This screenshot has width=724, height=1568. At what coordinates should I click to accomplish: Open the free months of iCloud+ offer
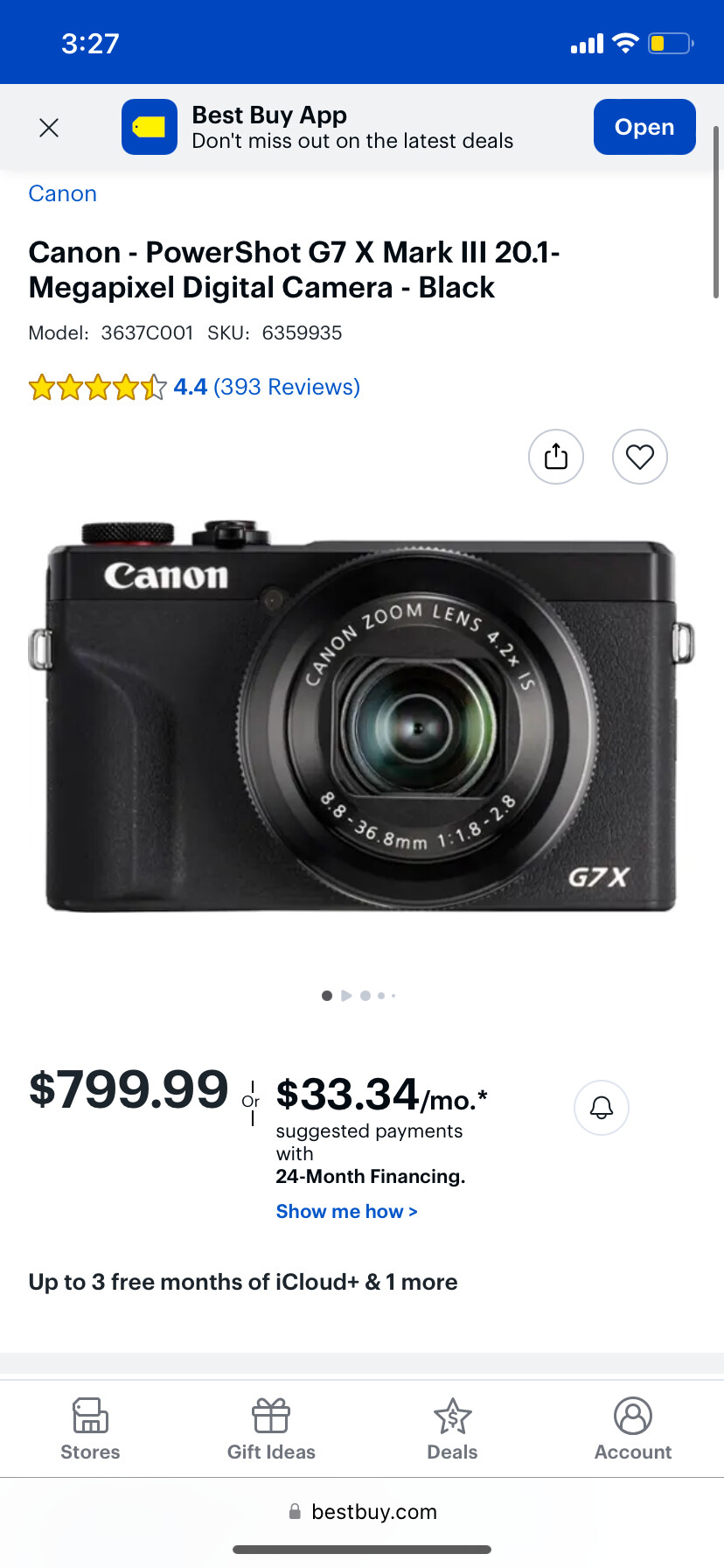(243, 1282)
